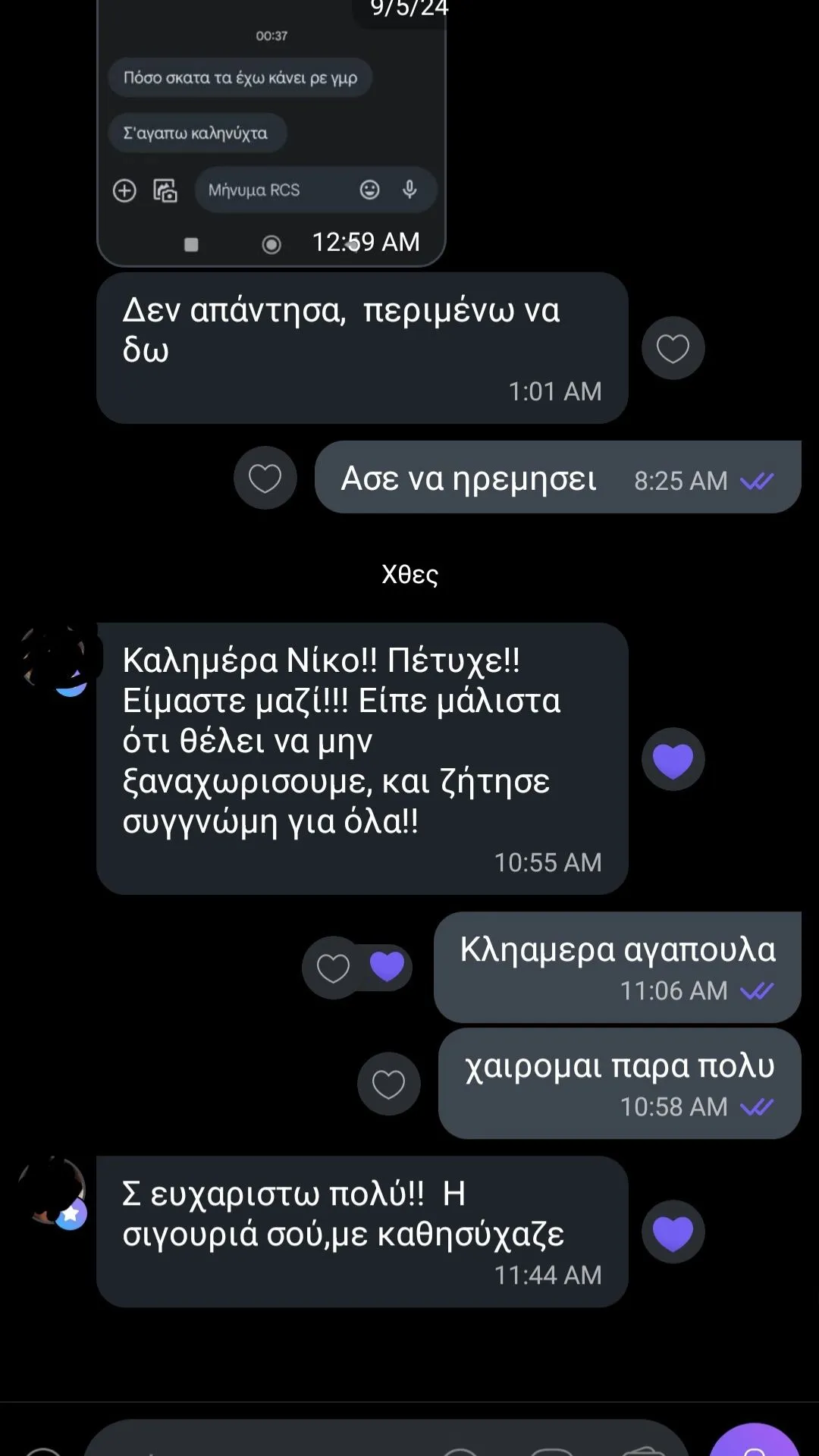Open the shared screenshot image at 12:59 AM
The width and height of the screenshot is (819, 1456).
[x=271, y=129]
